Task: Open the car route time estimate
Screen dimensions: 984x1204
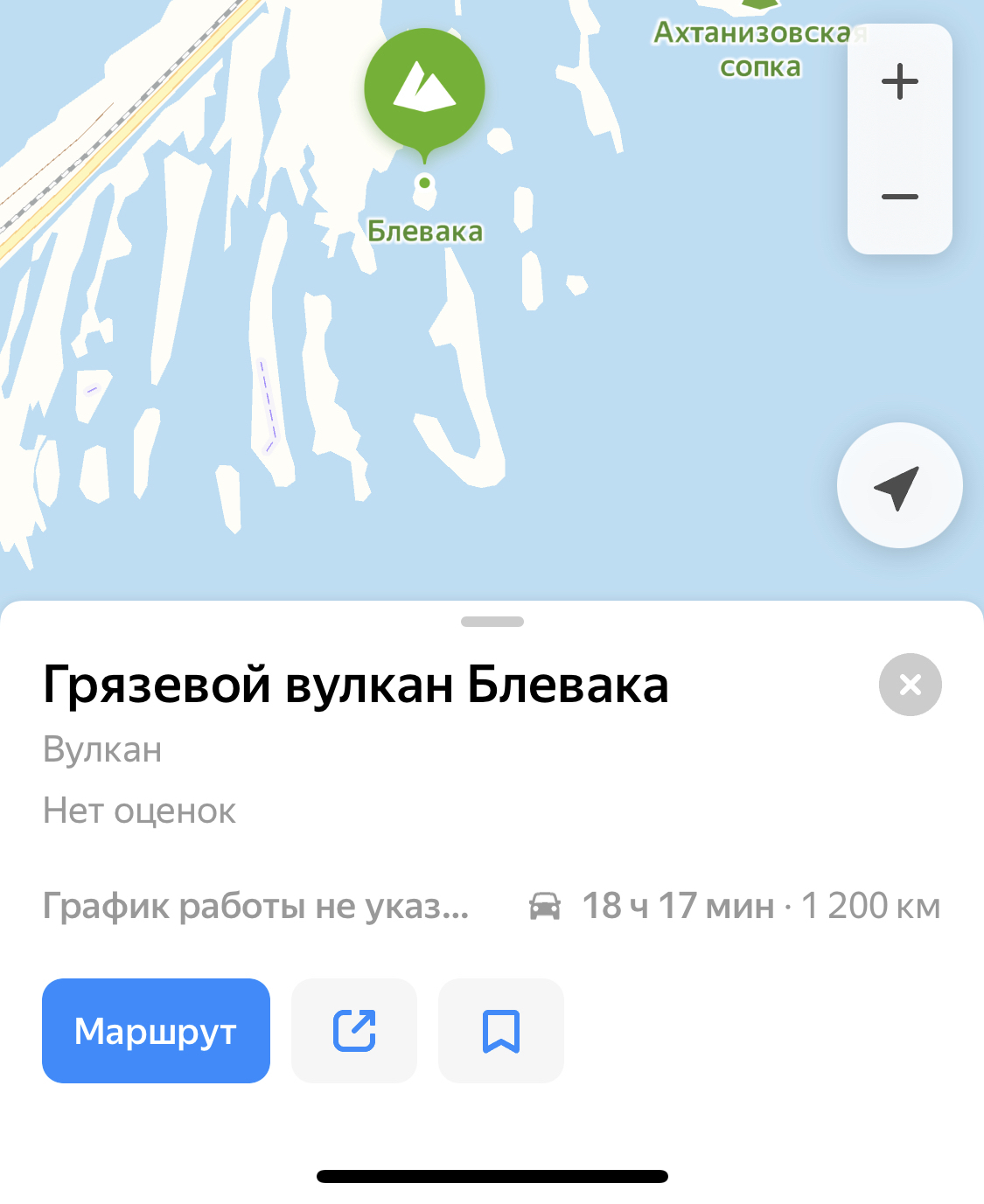Action: pos(735,907)
